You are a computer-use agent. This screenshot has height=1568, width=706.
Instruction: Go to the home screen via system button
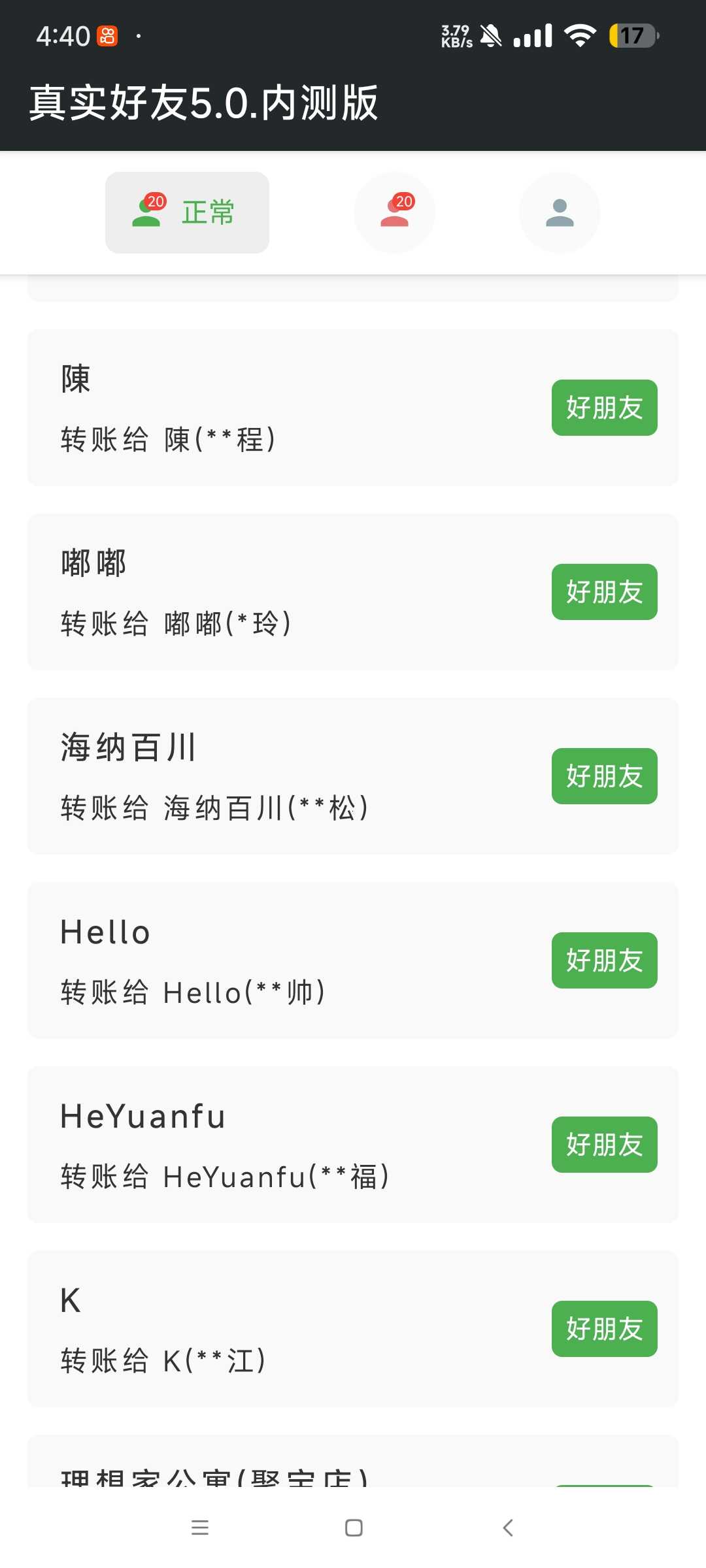(x=354, y=1527)
